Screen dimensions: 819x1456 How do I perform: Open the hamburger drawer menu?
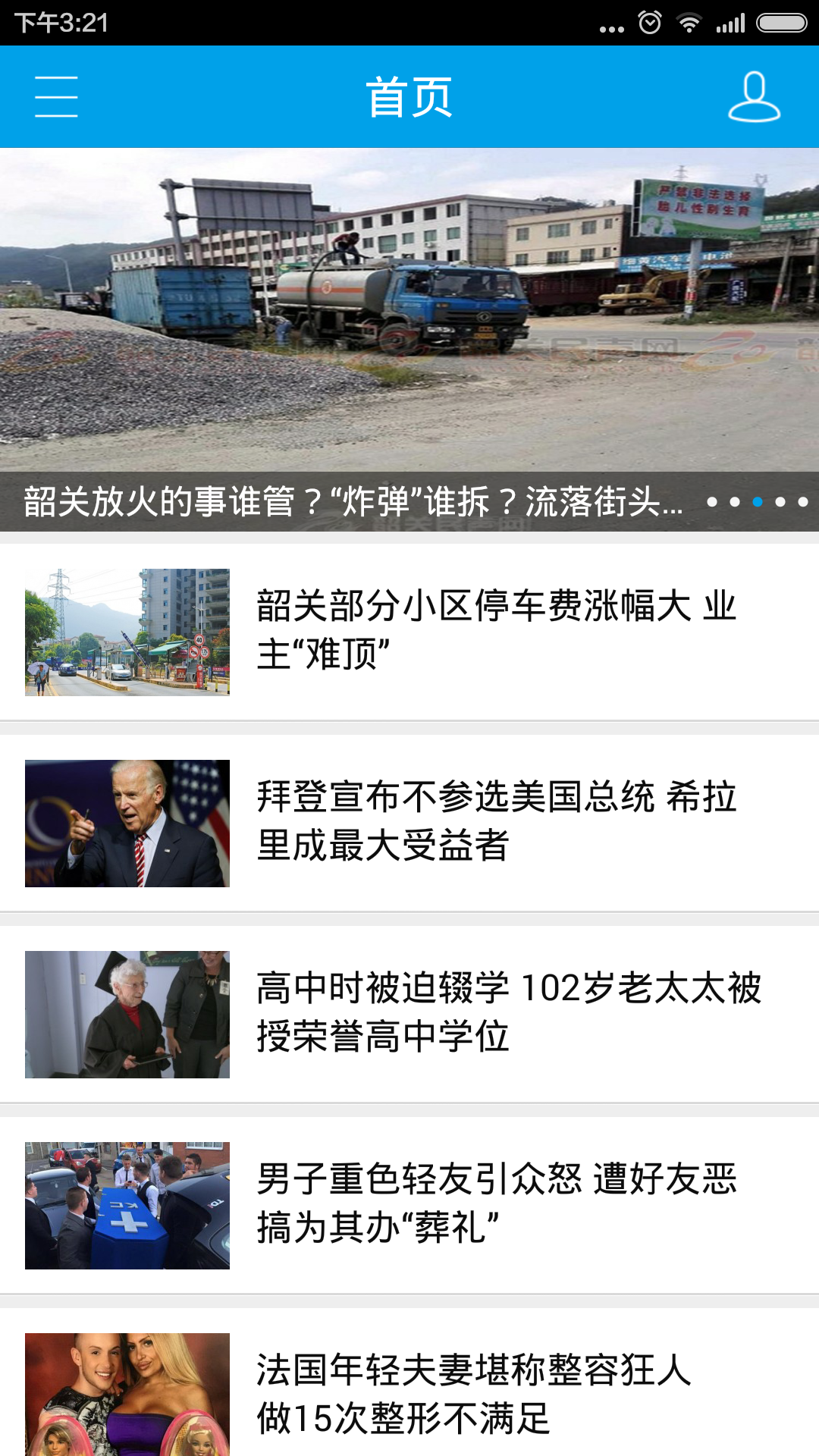pyautogui.click(x=56, y=97)
